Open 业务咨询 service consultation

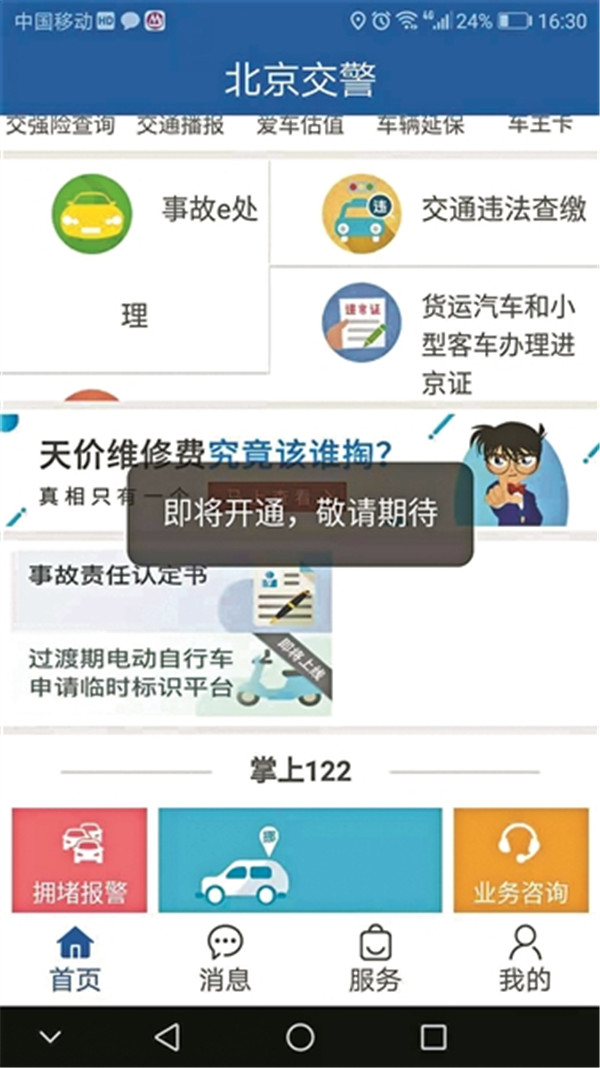coord(520,860)
